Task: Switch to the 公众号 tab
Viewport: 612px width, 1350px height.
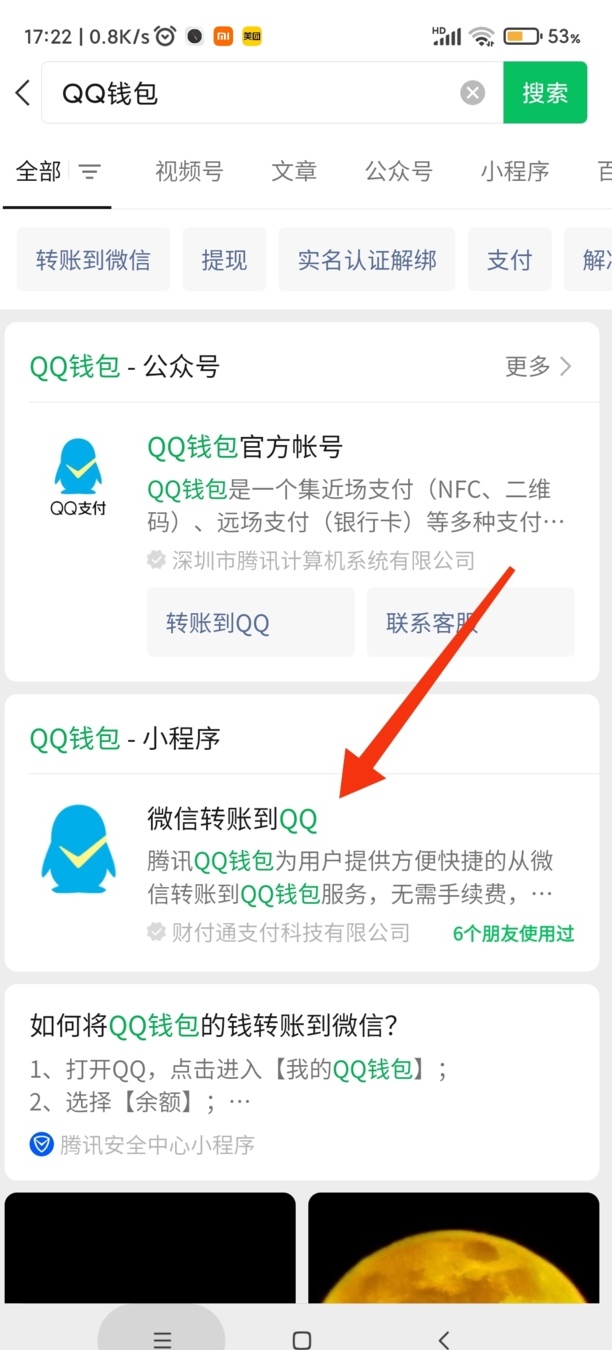Action: 398,171
